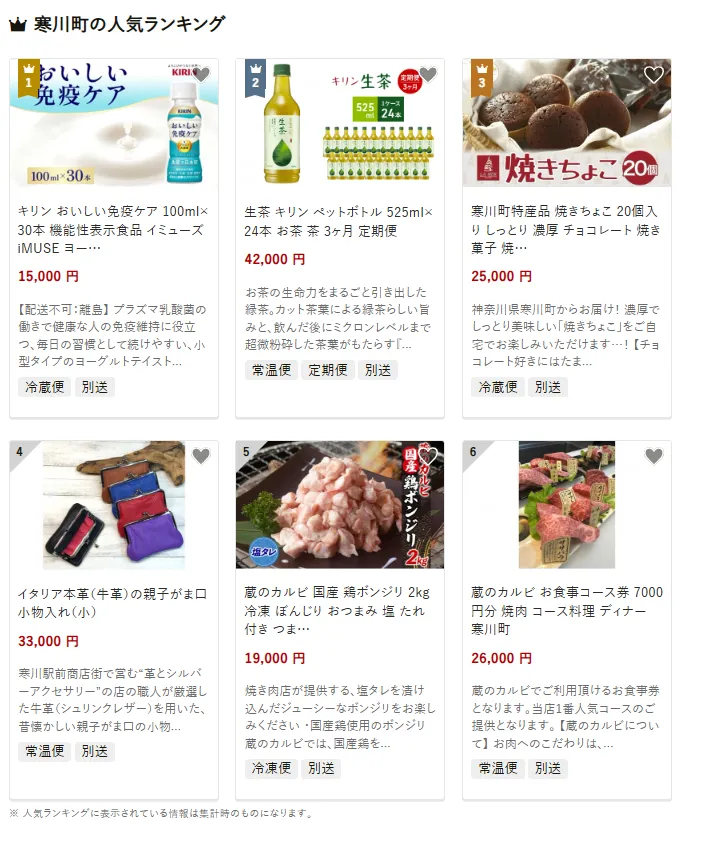
Task: Like the 焼きちょこ product with heart
Action: point(654,75)
